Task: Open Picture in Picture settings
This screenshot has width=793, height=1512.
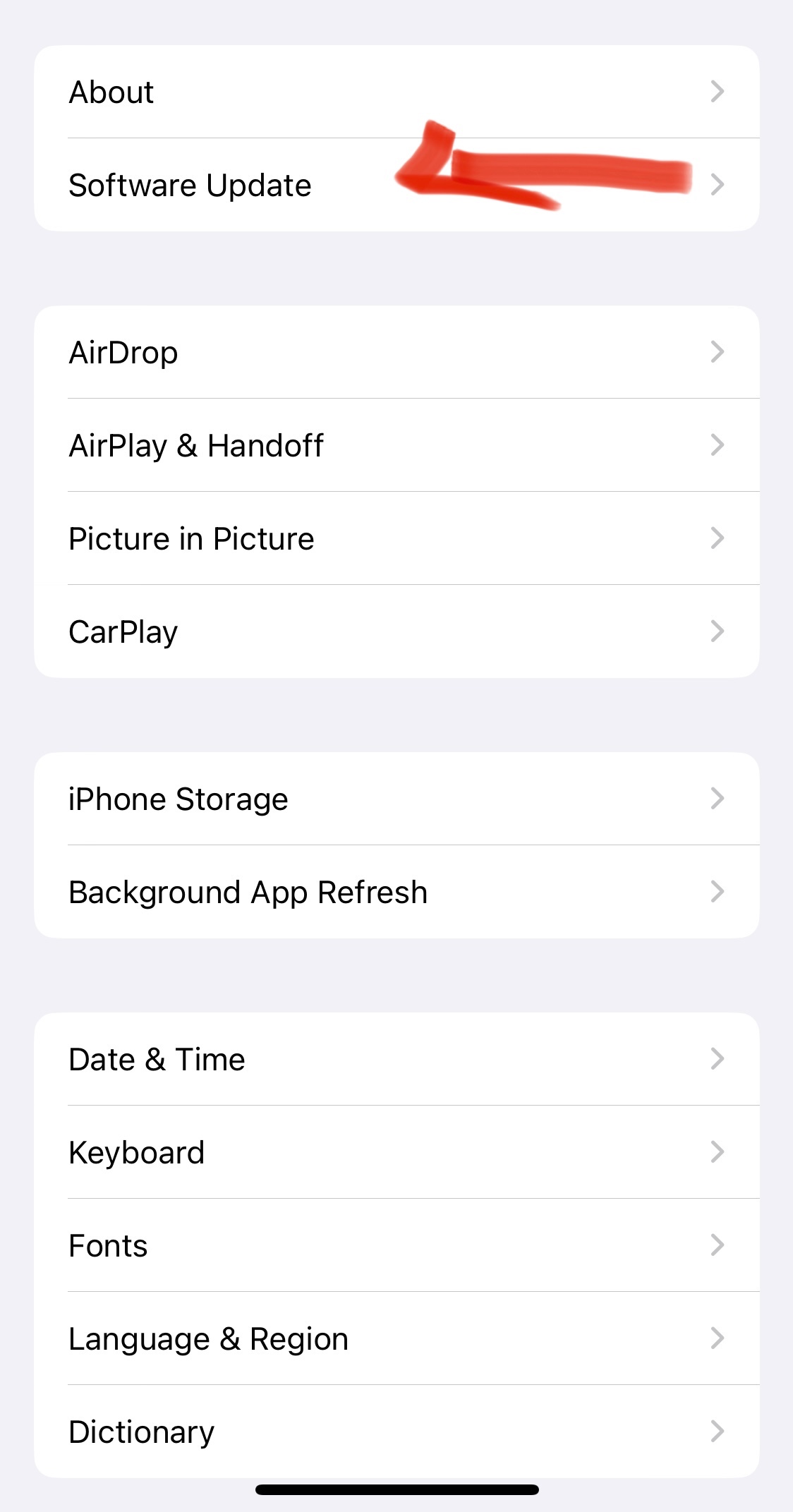Action: pyautogui.click(x=191, y=538)
